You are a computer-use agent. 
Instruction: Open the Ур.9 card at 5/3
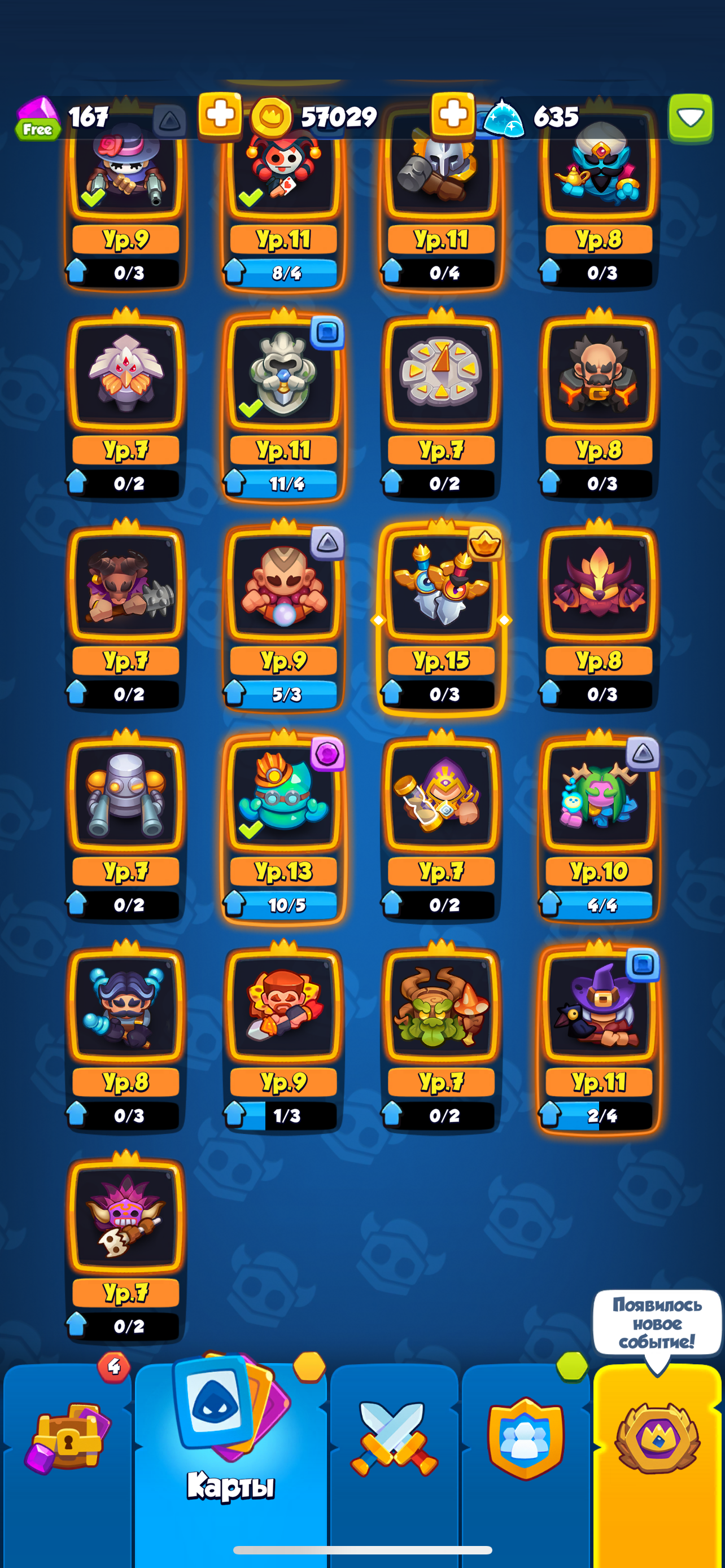click(283, 617)
